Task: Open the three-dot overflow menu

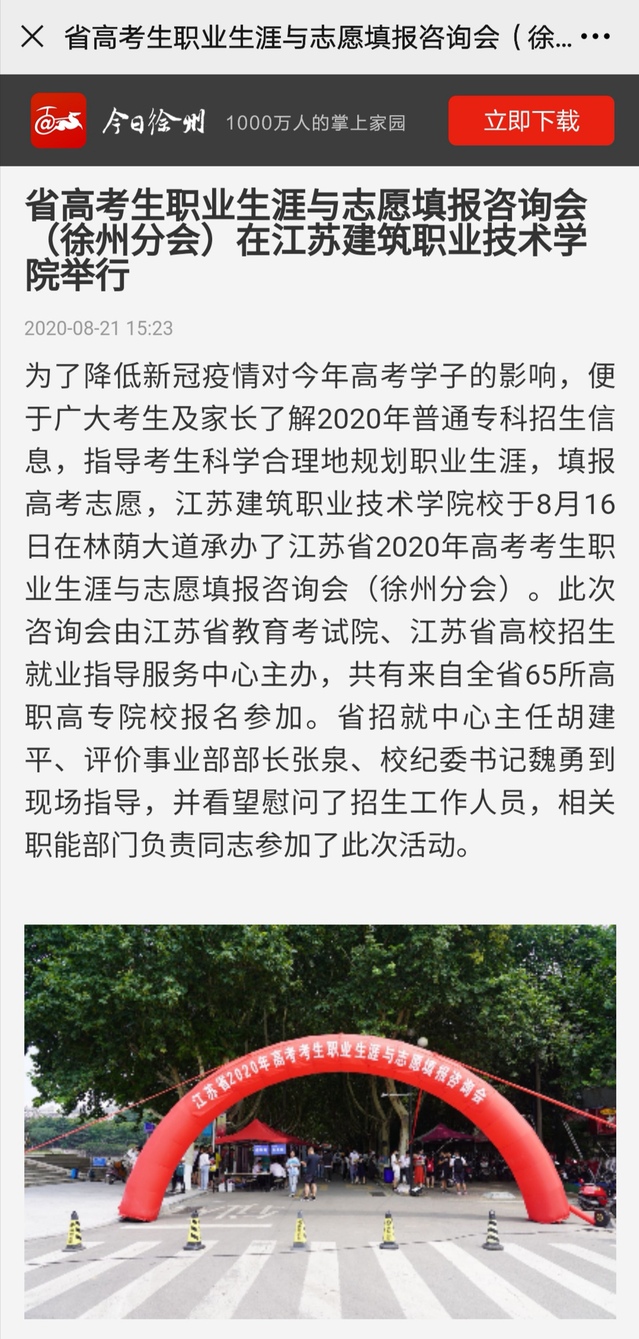Action: coord(595,37)
